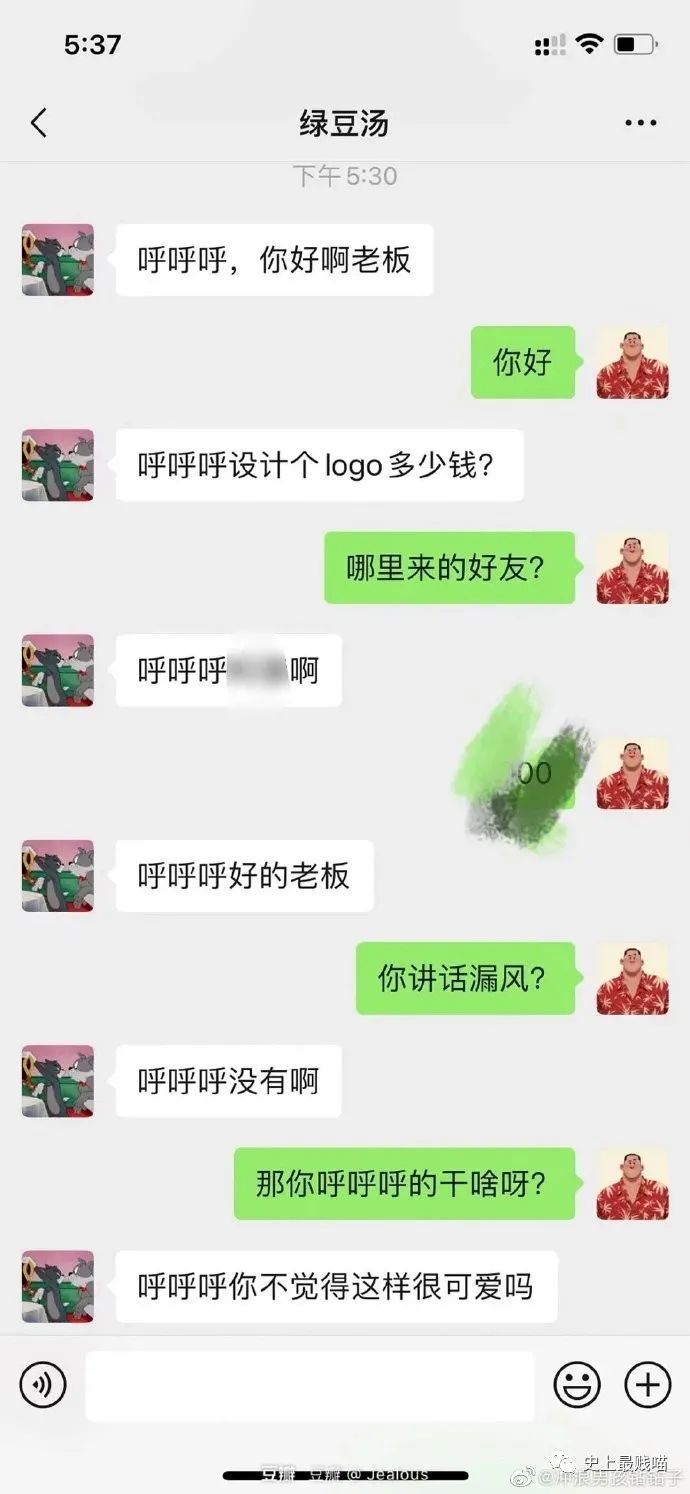This screenshot has height=1494, width=690.
Task: Open the chat info overflow menu
Action: coord(640,123)
